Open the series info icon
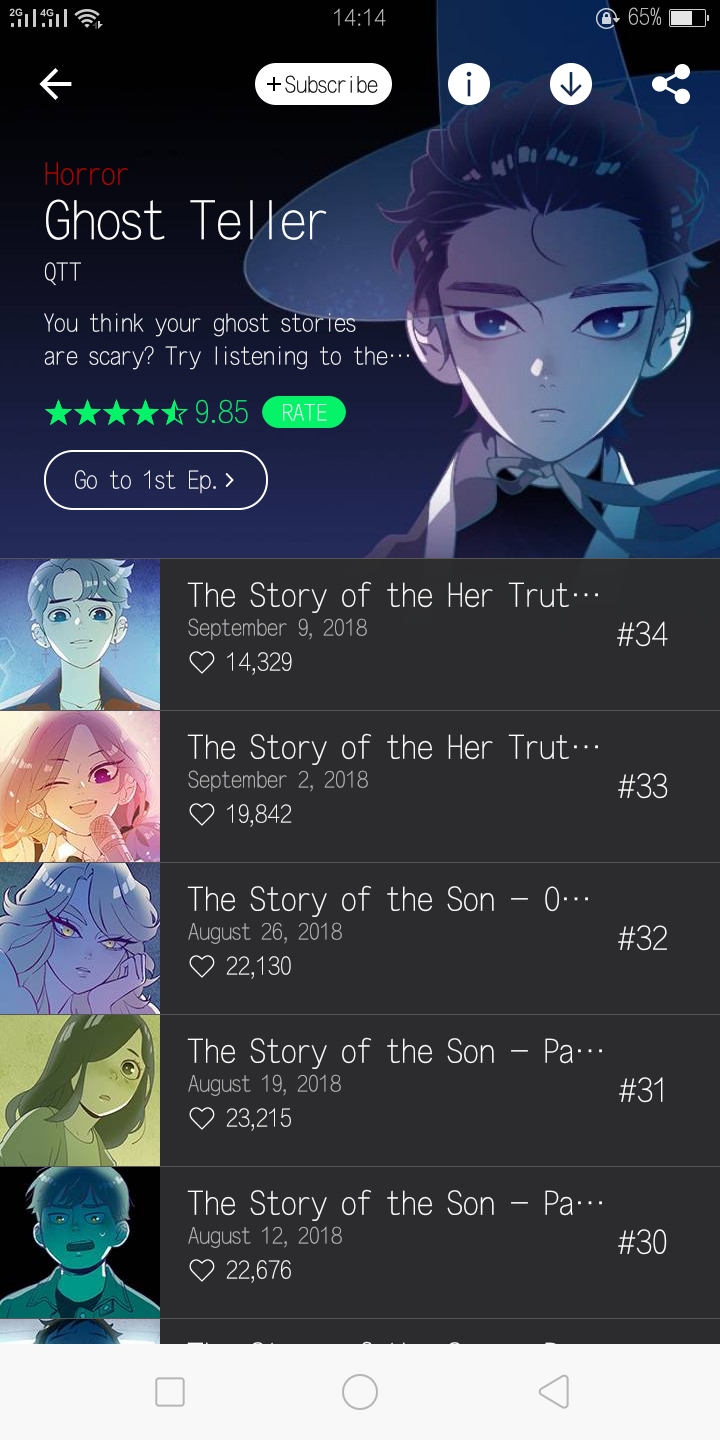Viewport: 720px width, 1440px height. [469, 85]
